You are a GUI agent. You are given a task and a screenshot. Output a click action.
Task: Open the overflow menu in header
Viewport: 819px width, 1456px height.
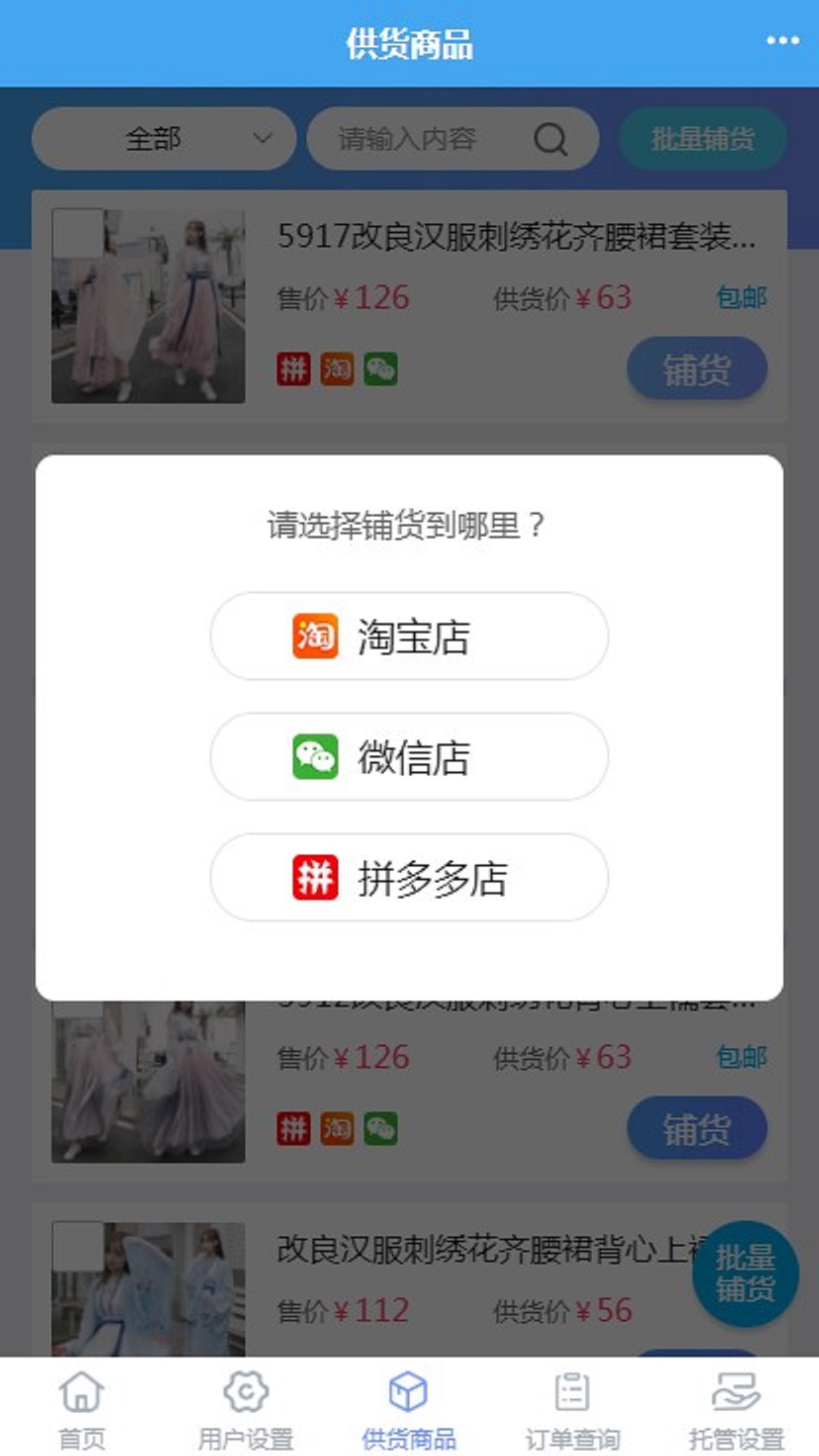782,41
